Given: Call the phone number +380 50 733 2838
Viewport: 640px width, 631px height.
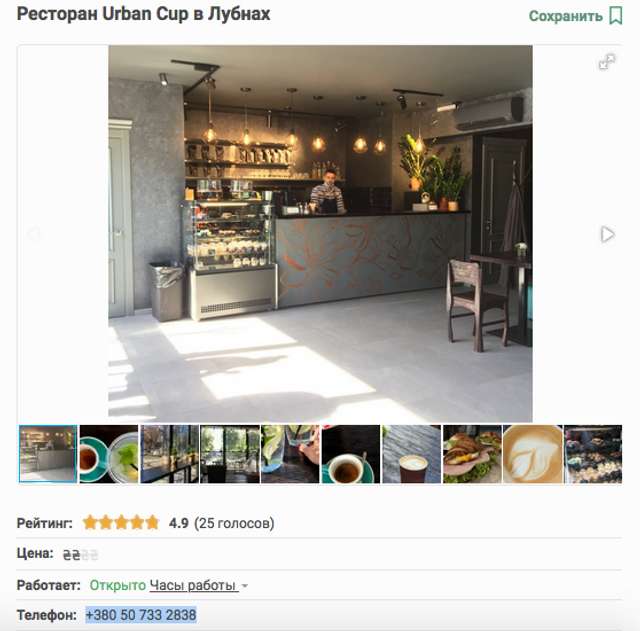Looking at the screenshot, I should point(141,615).
